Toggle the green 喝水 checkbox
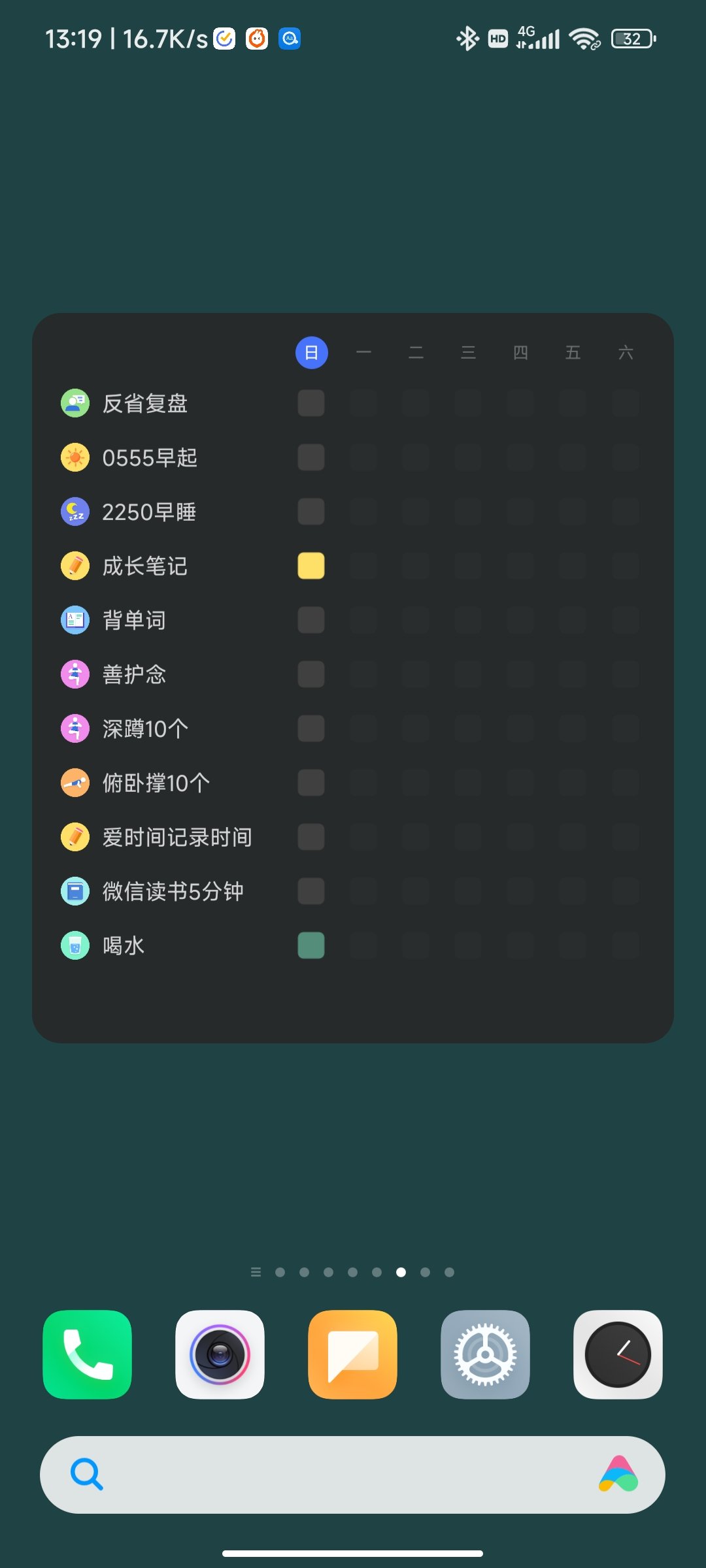 coord(311,945)
